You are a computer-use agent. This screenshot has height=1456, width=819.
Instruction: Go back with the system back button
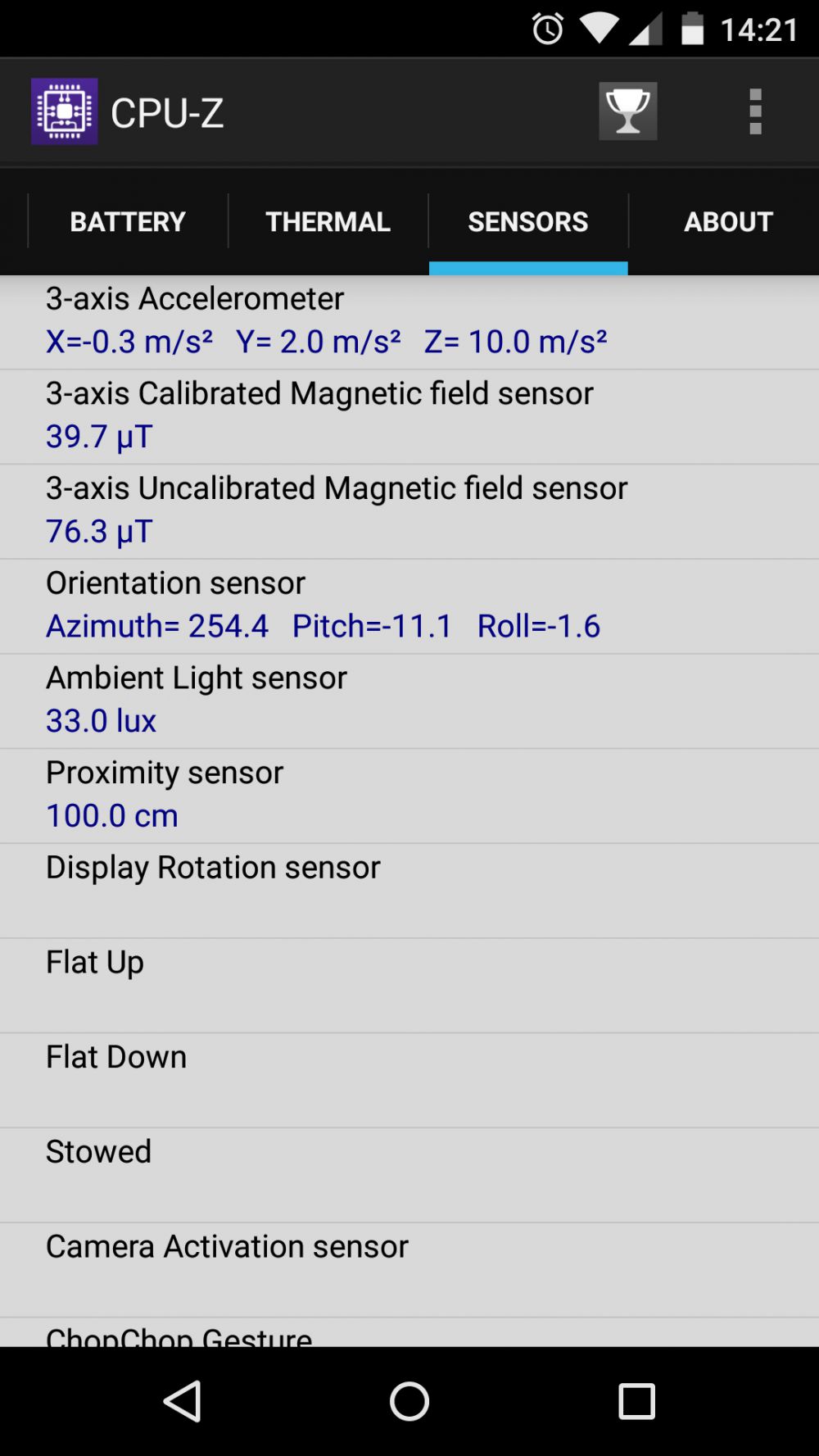click(x=183, y=1400)
